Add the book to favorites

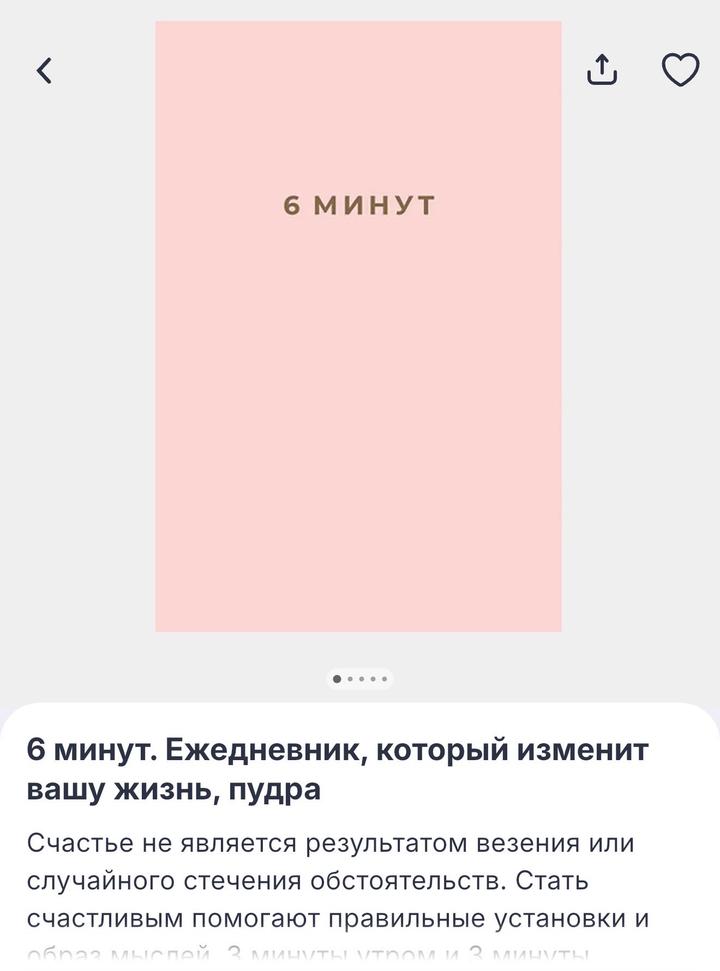(681, 70)
